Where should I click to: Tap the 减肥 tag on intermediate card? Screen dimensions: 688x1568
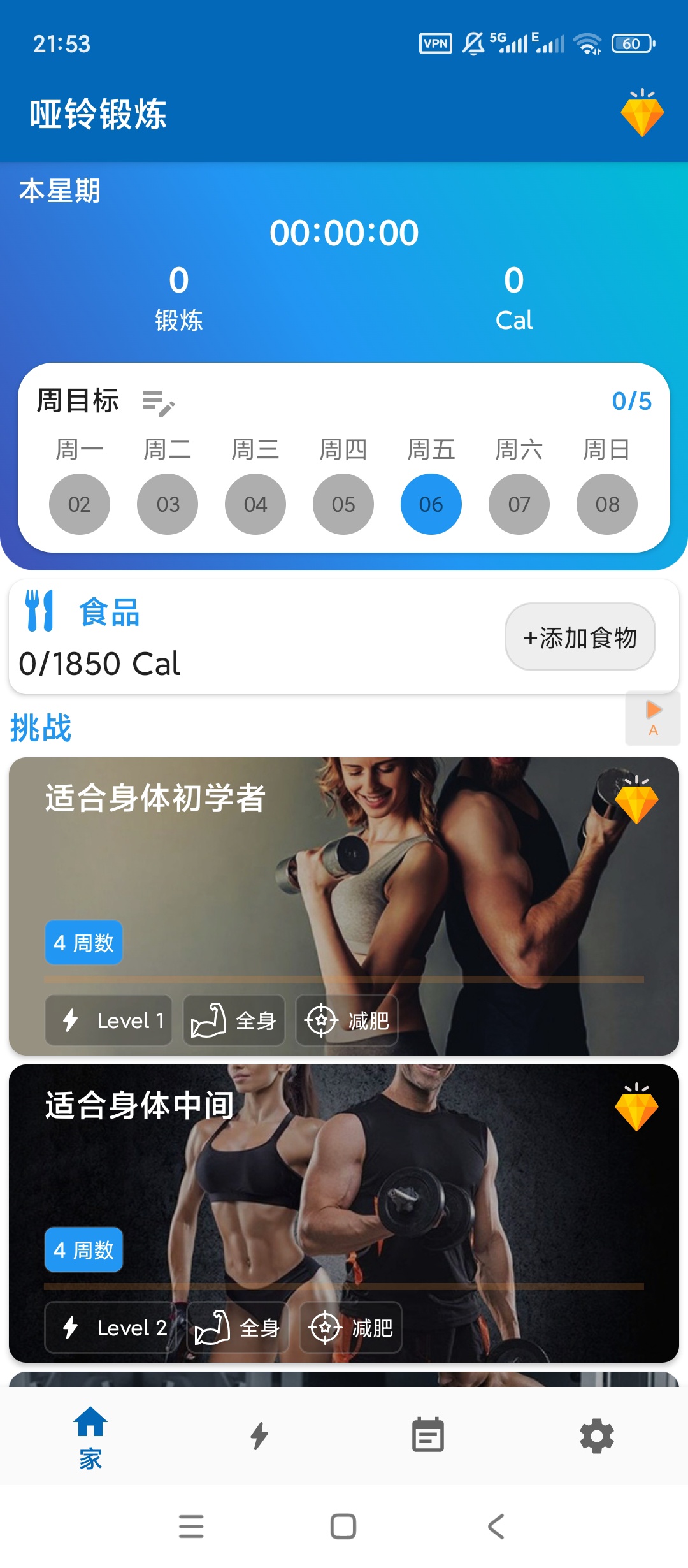tap(350, 1328)
